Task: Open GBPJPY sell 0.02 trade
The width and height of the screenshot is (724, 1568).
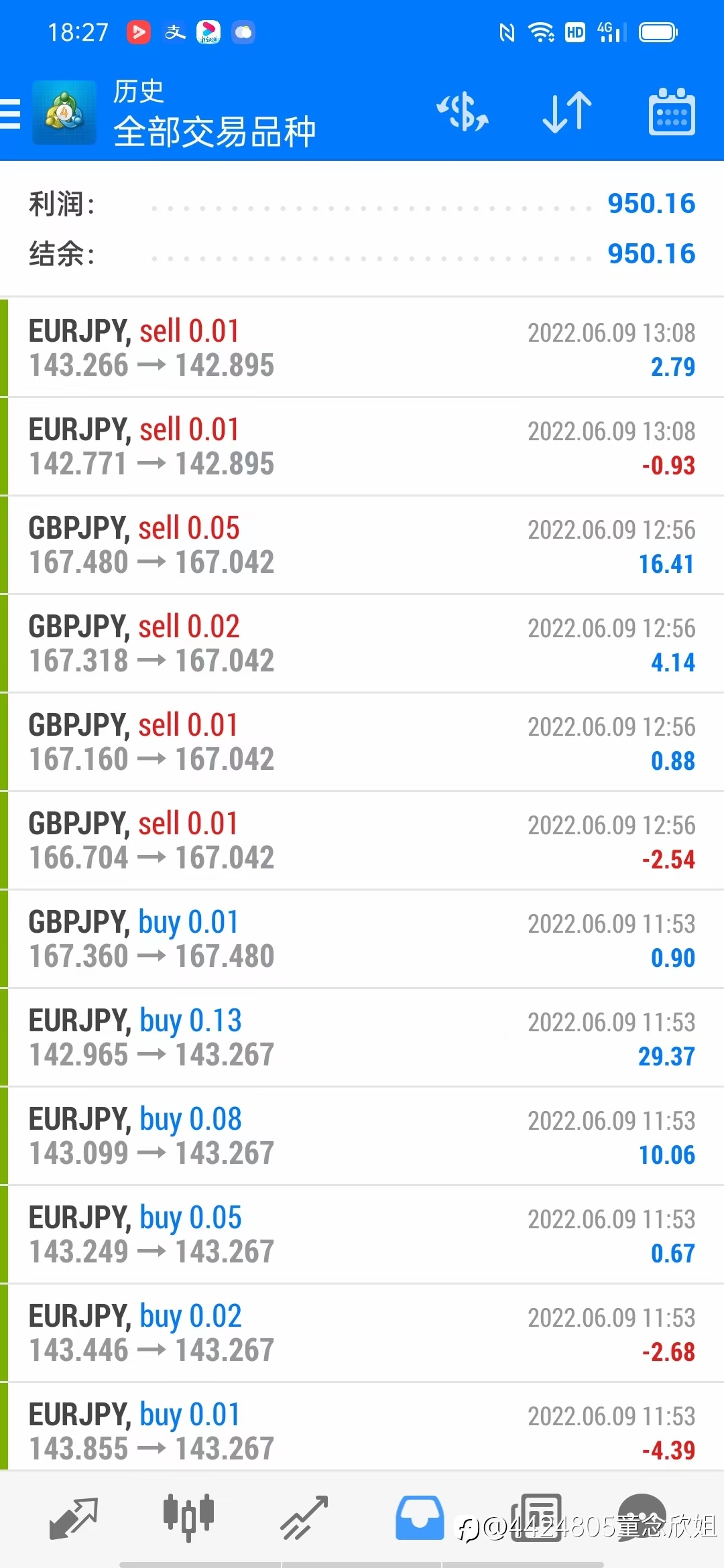Action: (x=362, y=644)
